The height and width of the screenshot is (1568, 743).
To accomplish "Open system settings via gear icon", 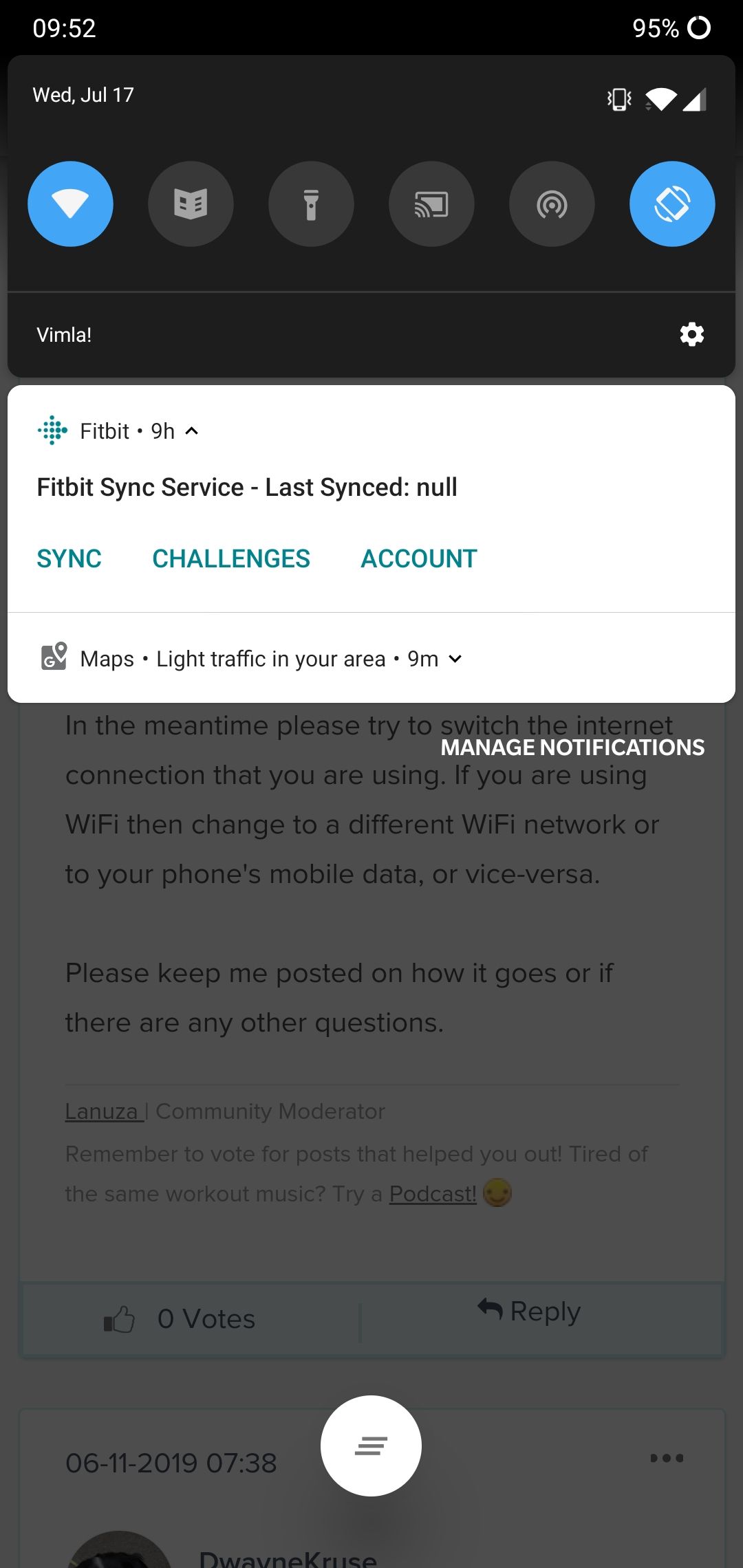I will pos(691,334).
